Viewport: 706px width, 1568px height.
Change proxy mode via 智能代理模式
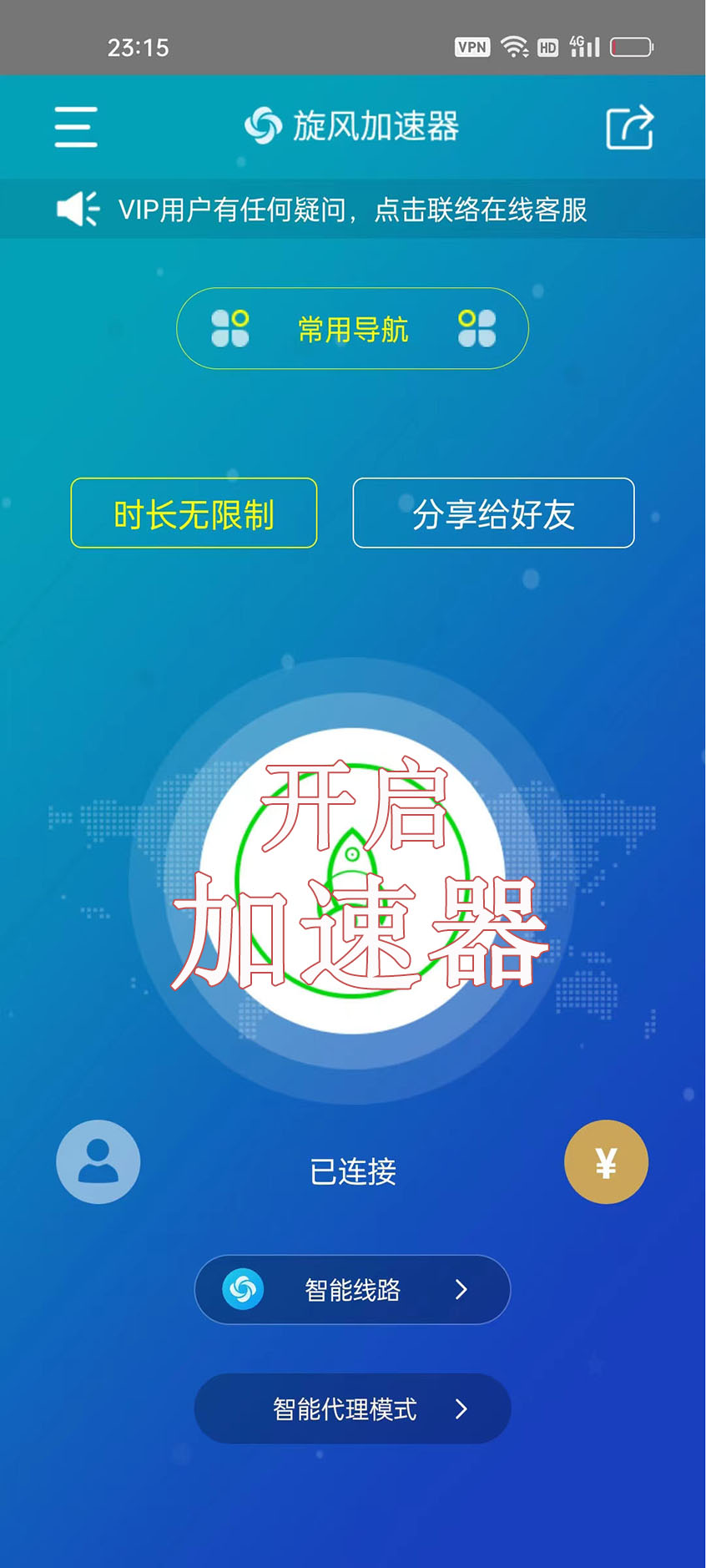(352, 1409)
